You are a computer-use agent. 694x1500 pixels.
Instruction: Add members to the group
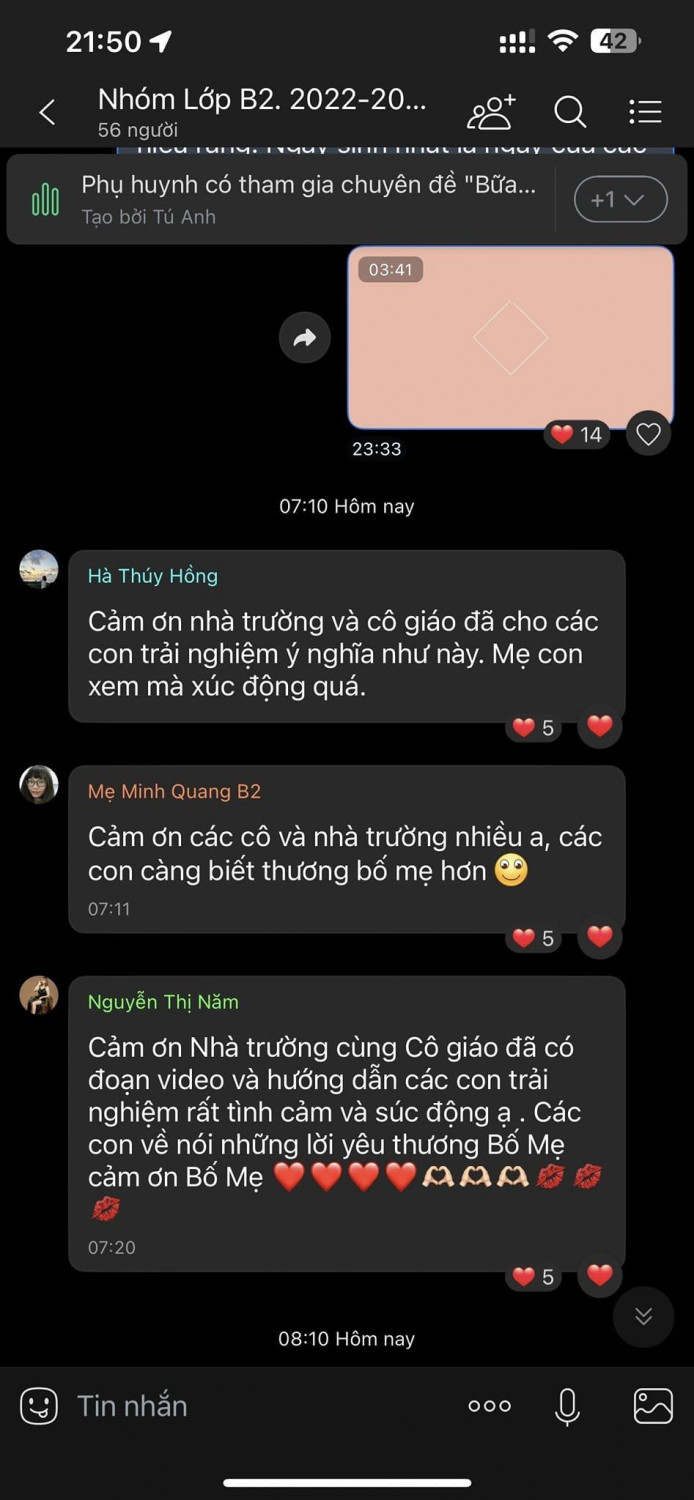point(491,112)
